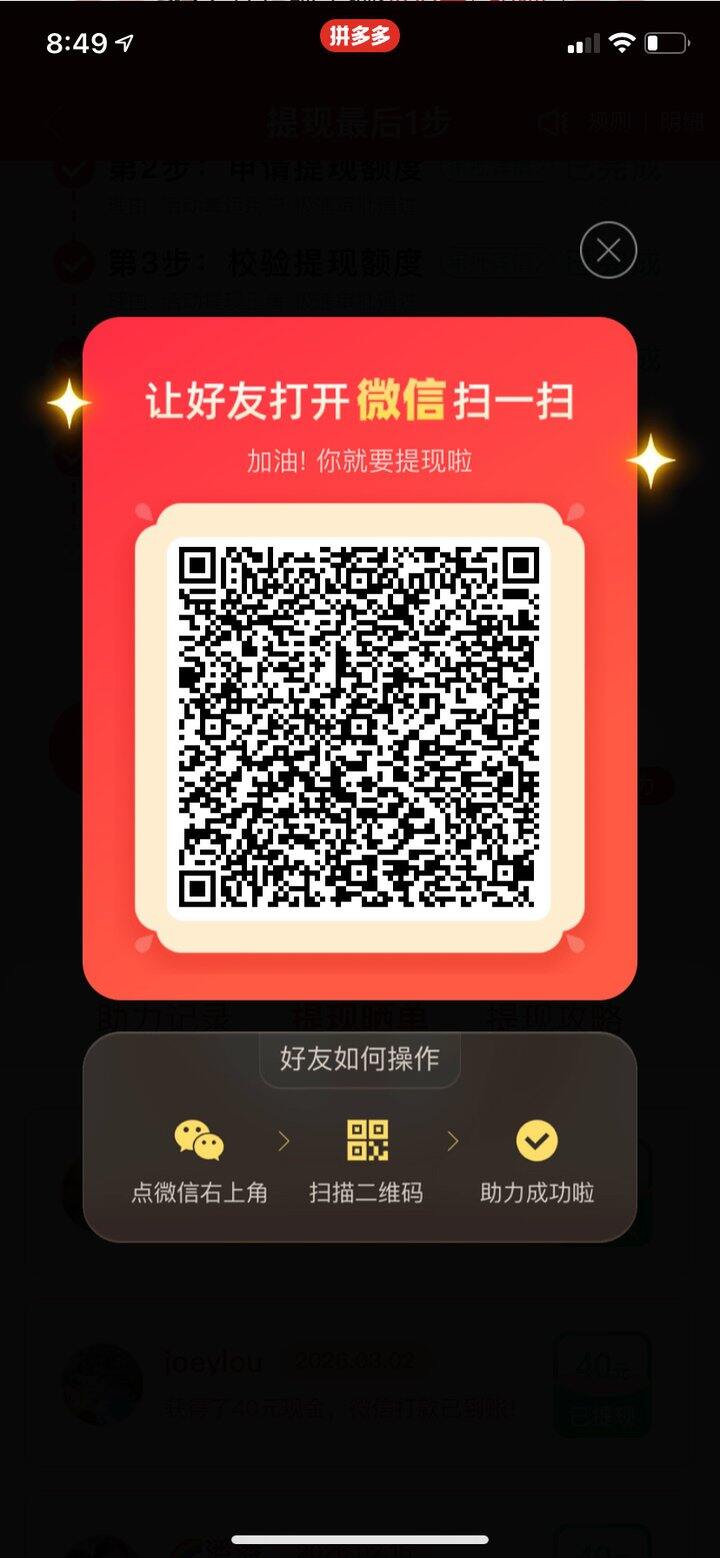Select the WeChat icon under 点微信右上角
The image size is (720, 1558).
tap(198, 1141)
